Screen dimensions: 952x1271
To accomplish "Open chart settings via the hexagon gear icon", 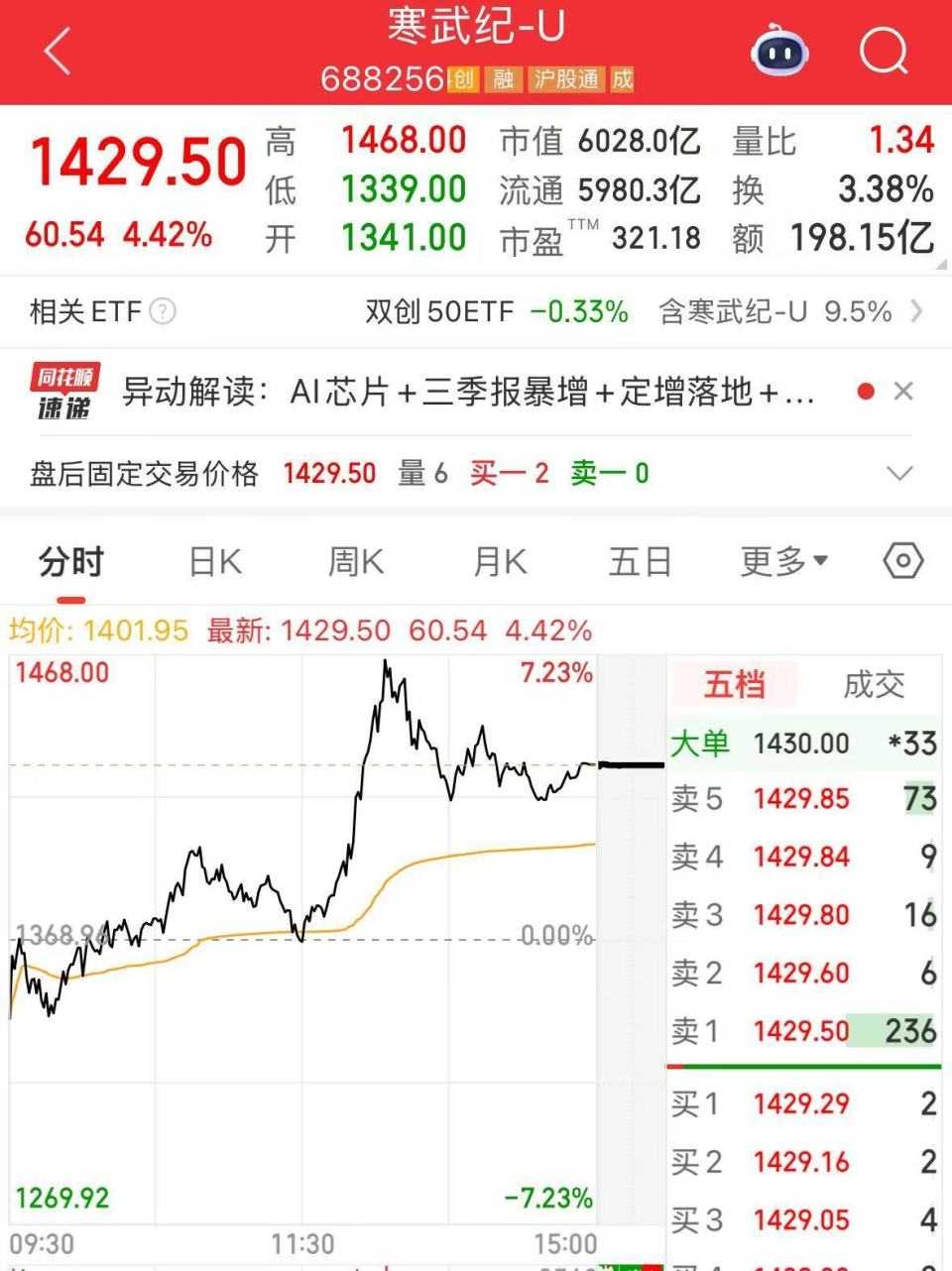I will click(901, 560).
